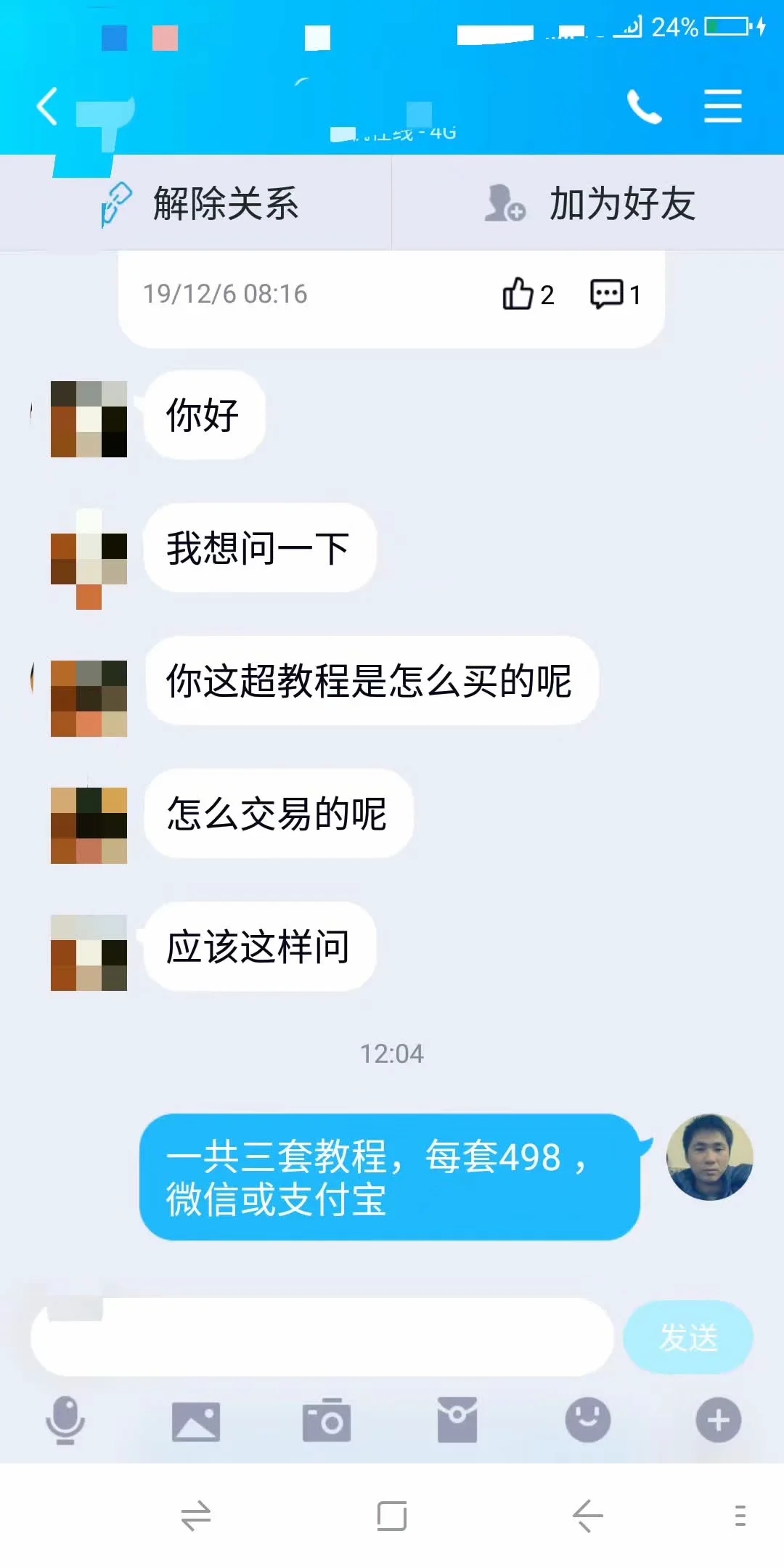Image resolution: width=784 pixels, height=1568 pixels.
Task: Open the camera to take photo
Action: [x=326, y=1420]
